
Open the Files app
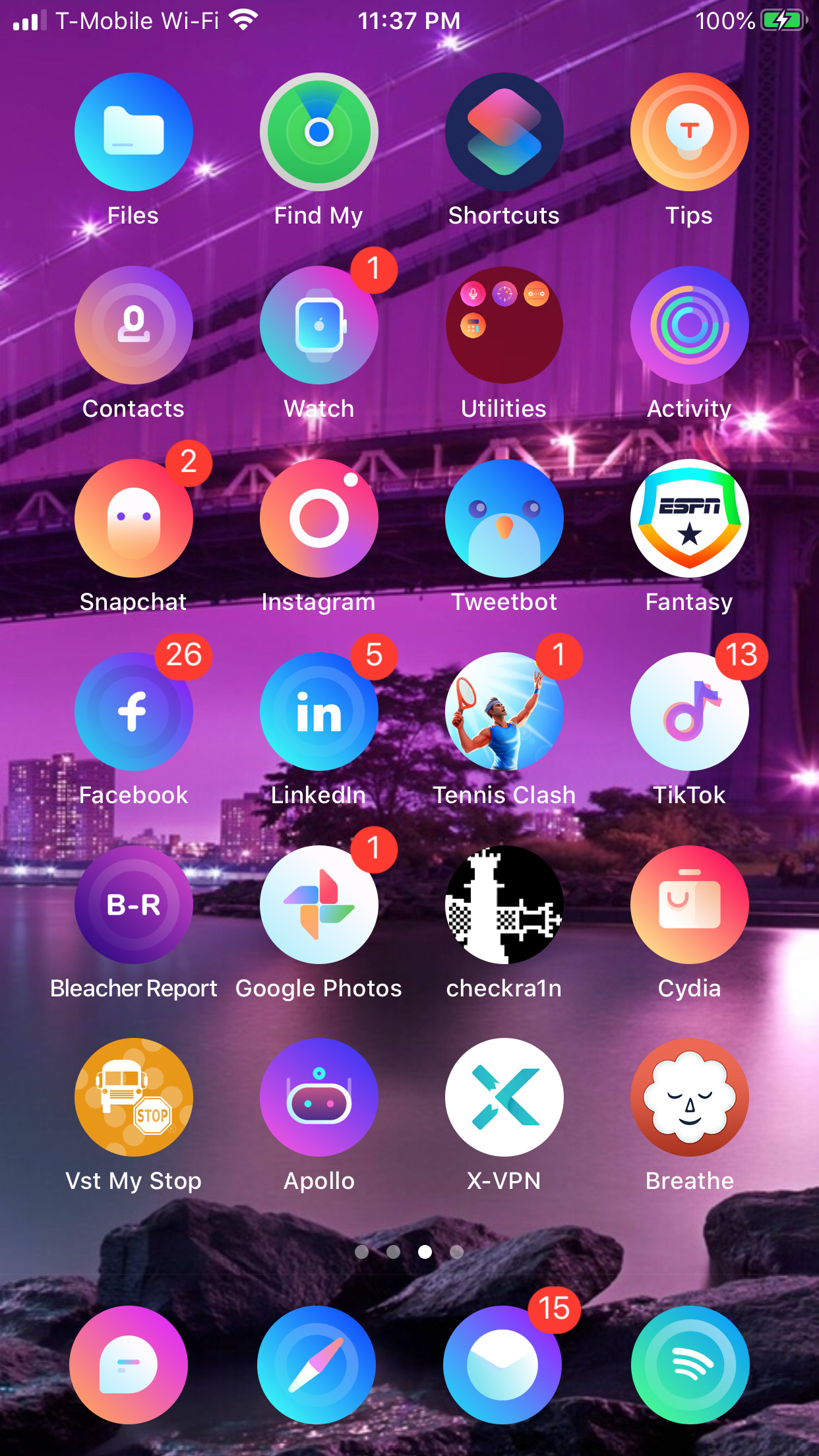point(133,132)
